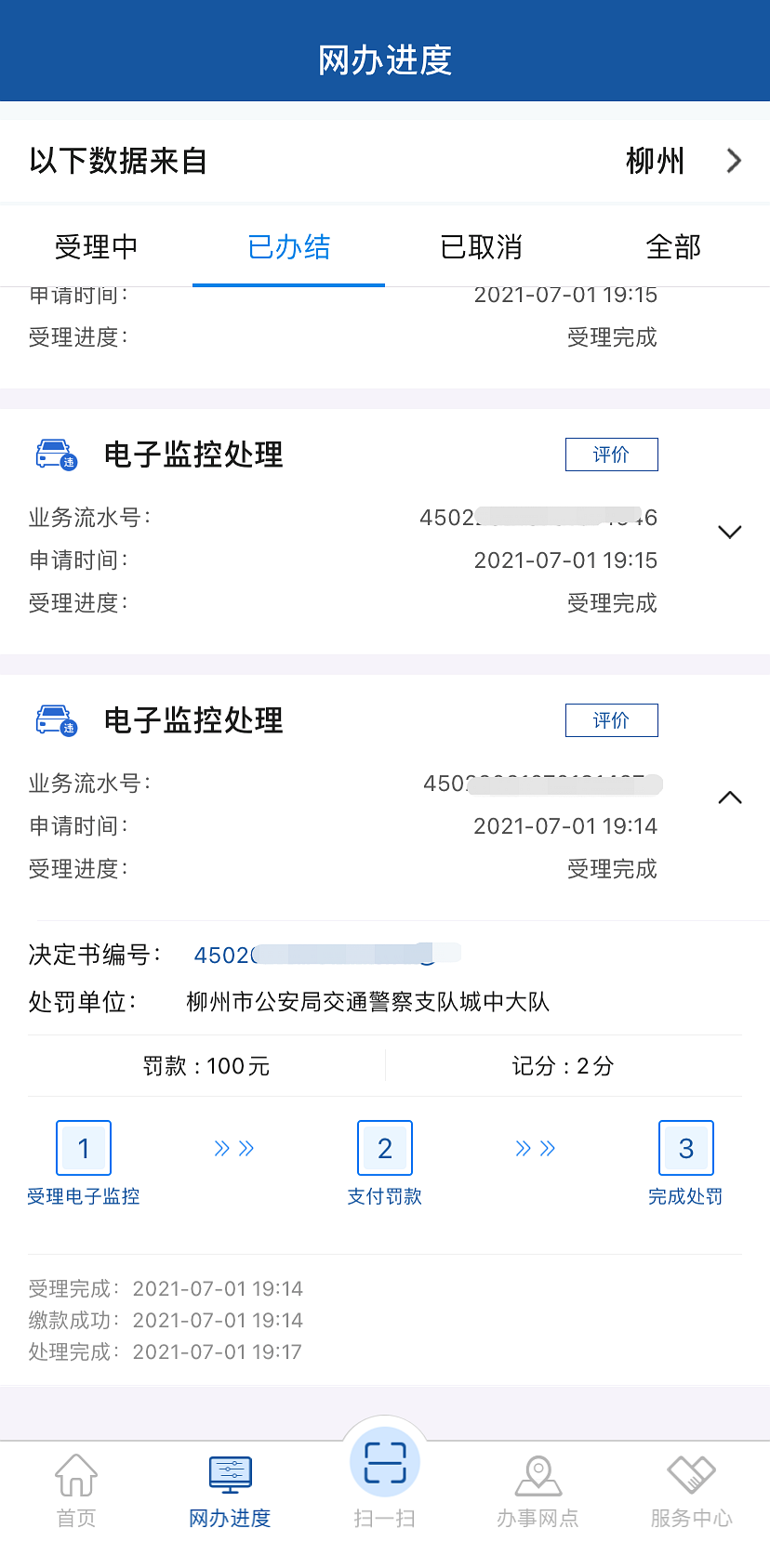Image resolution: width=770 pixels, height=1568 pixels.
Task: Change the data source city from 柳州
Action: (684, 161)
